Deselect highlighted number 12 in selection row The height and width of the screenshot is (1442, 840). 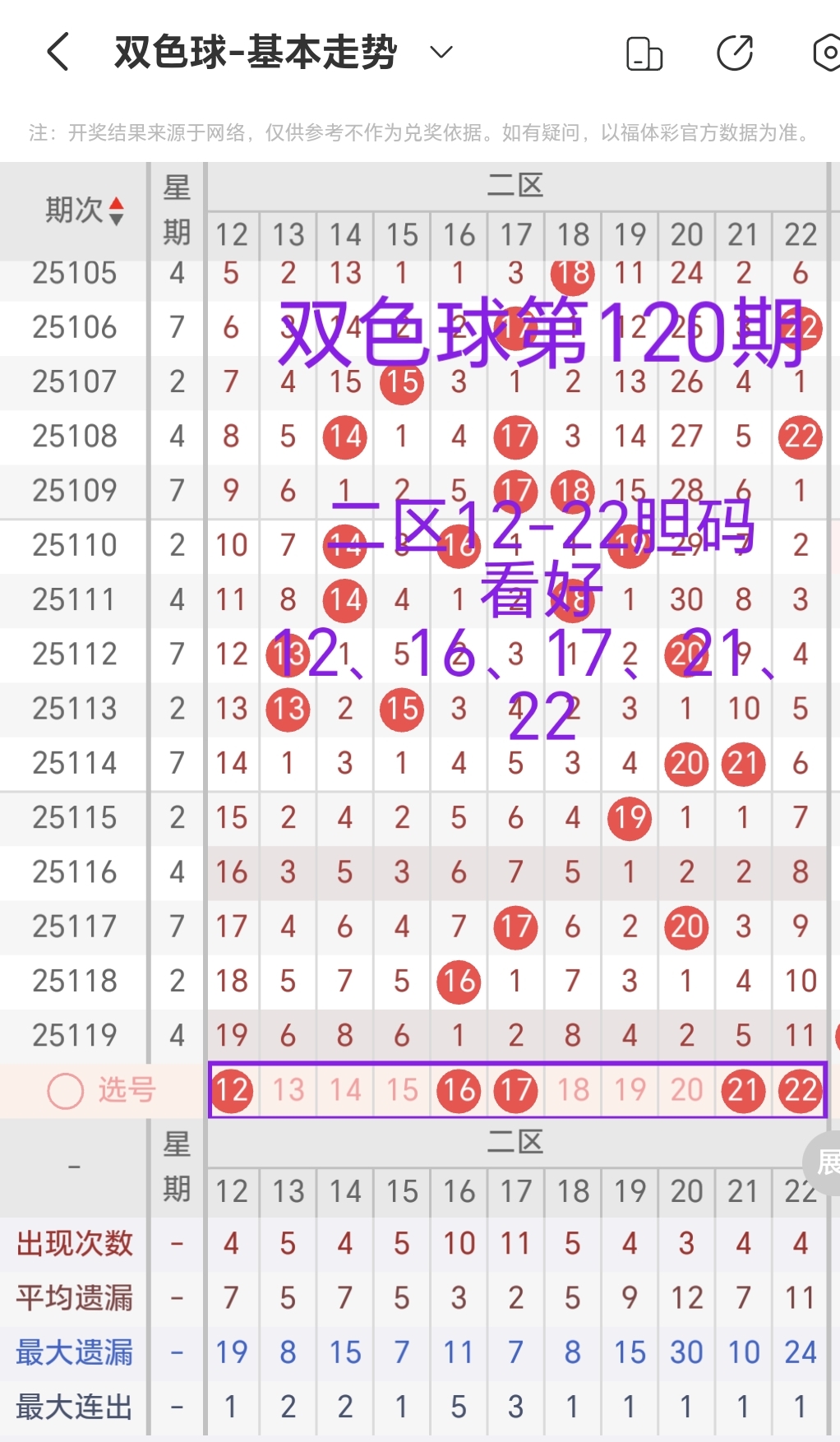231,1089
